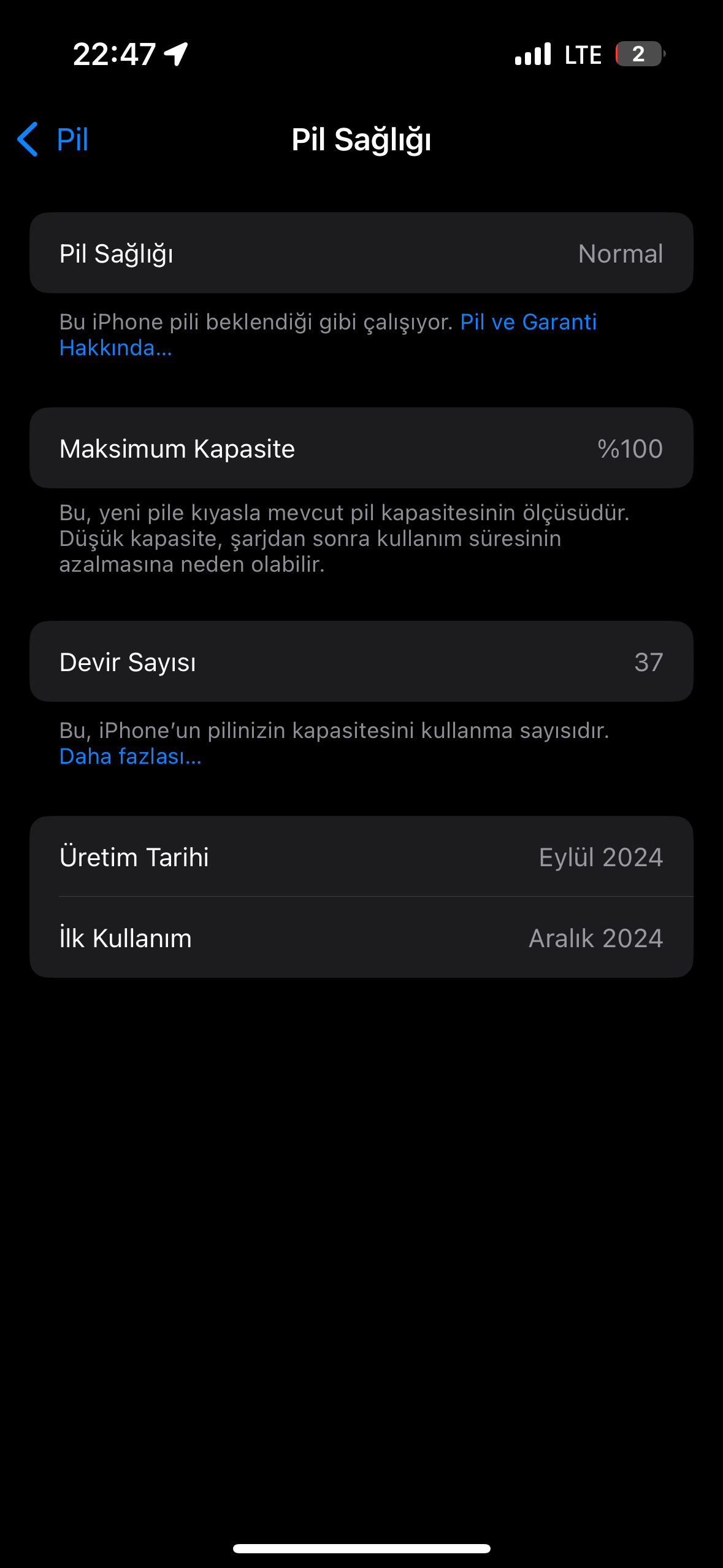Open the Pil ve Garanti Hakkında link
This screenshot has height=1568, width=723.
pyautogui.click(x=527, y=322)
